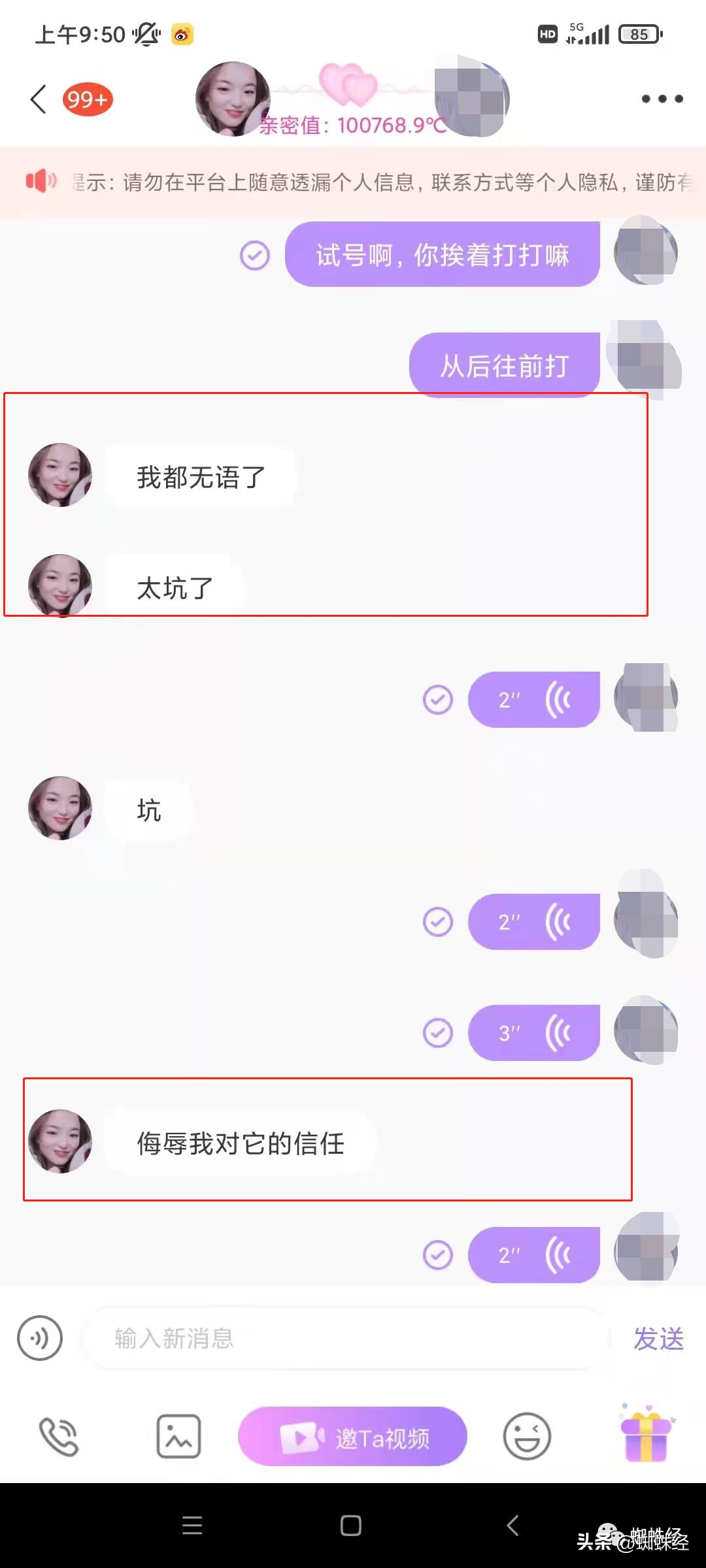Screen dimensions: 706x1568
Task: Open the three-dot overflow menu
Action: tap(662, 99)
